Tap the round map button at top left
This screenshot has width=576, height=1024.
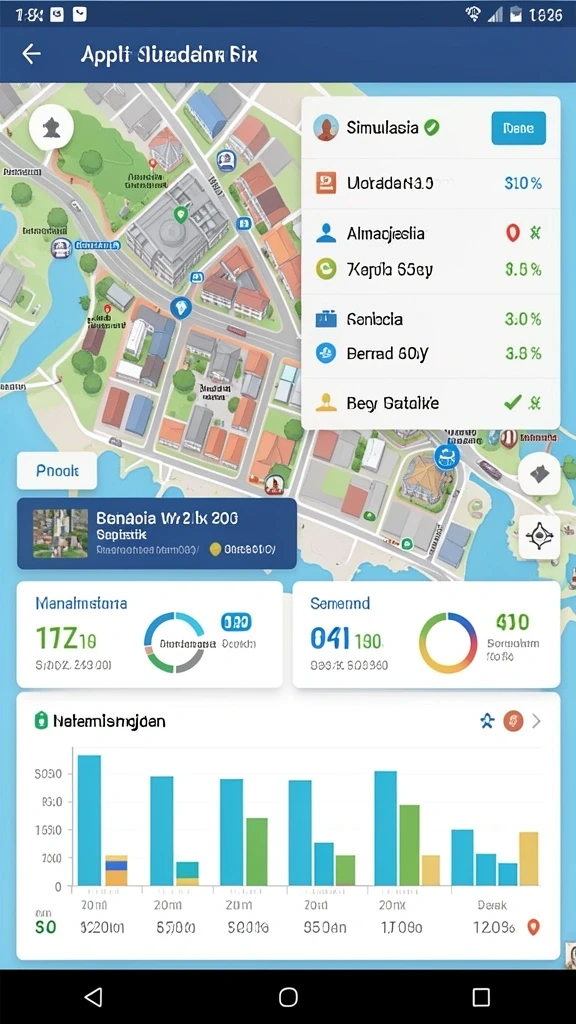pyautogui.click(x=51, y=127)
